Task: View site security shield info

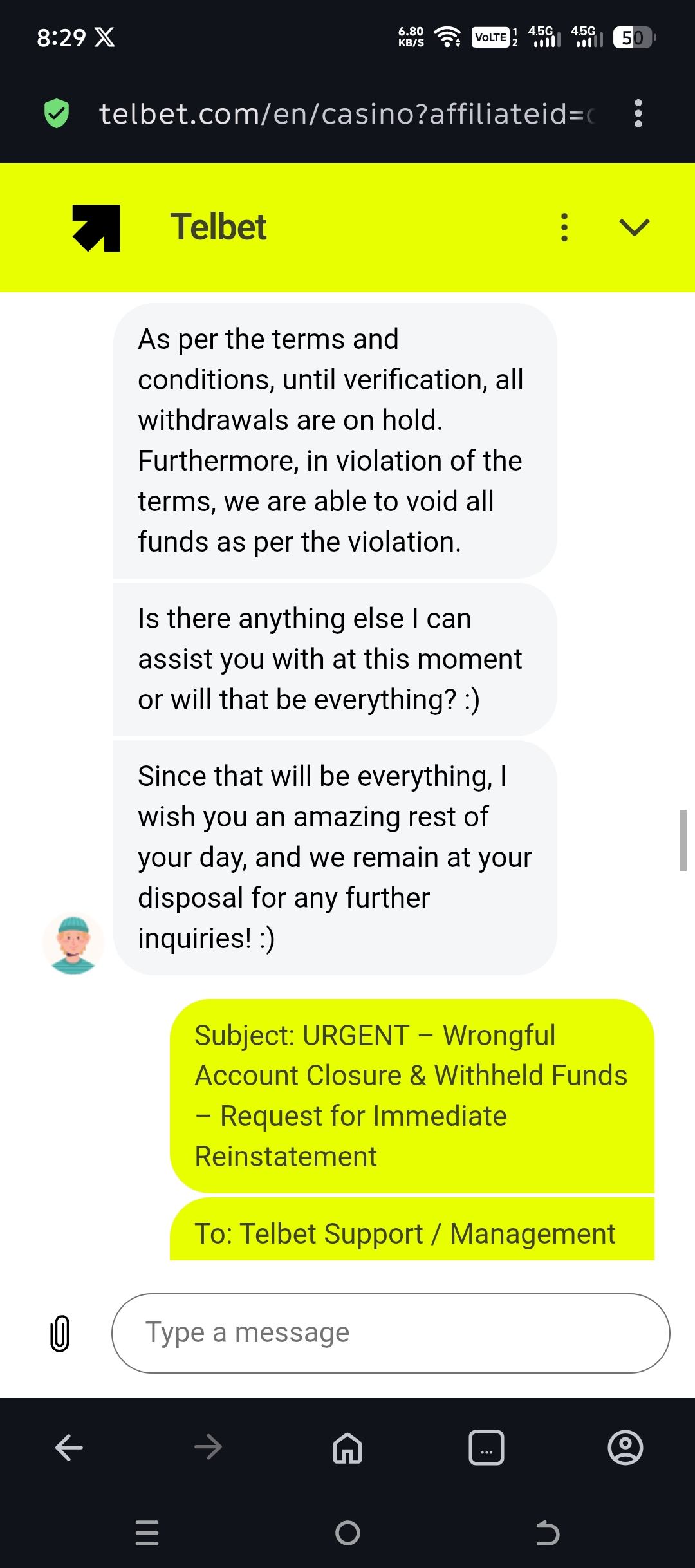Action: [x=57, y=114]
